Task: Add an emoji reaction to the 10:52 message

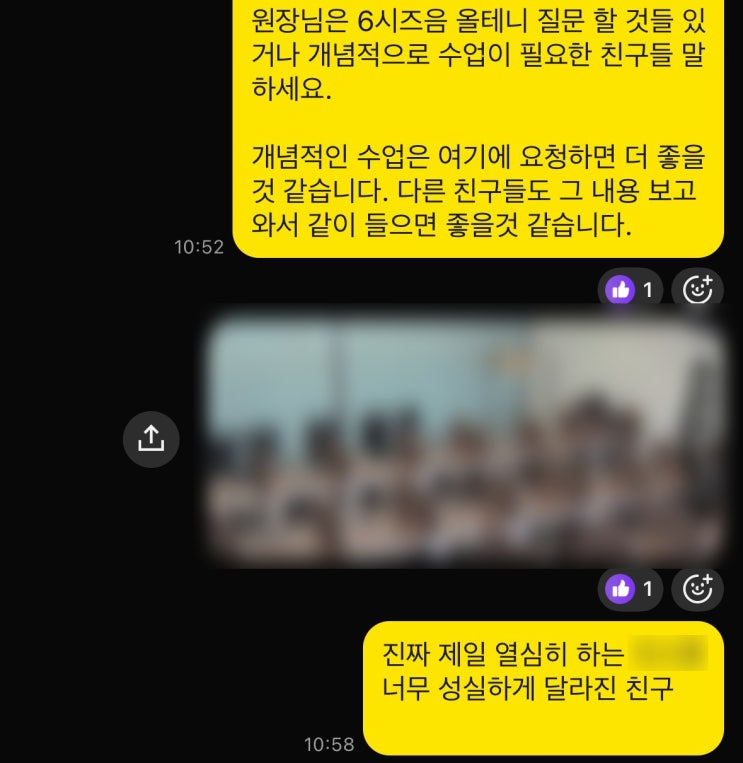Action: (697, 290)
